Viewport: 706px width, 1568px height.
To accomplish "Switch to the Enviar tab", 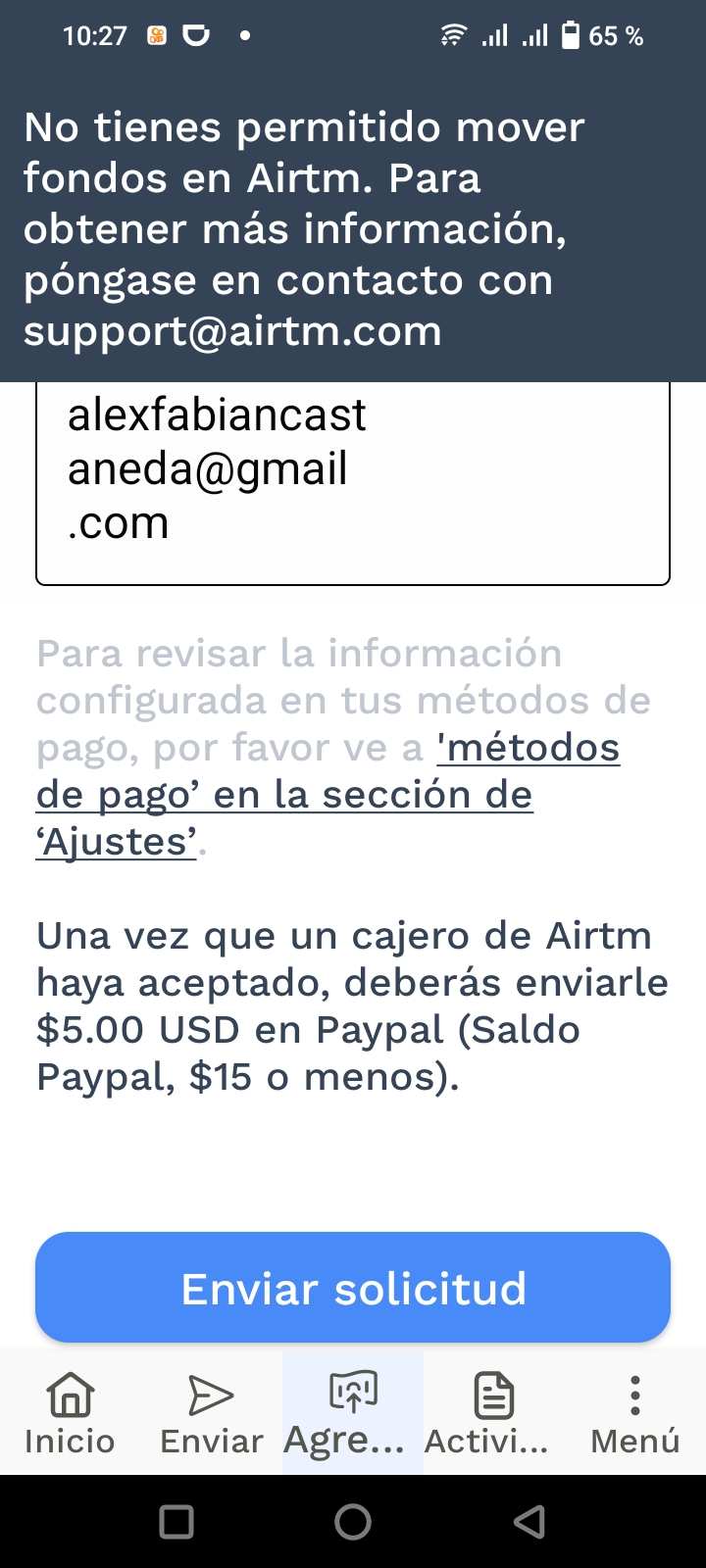I will (211, 1413).
